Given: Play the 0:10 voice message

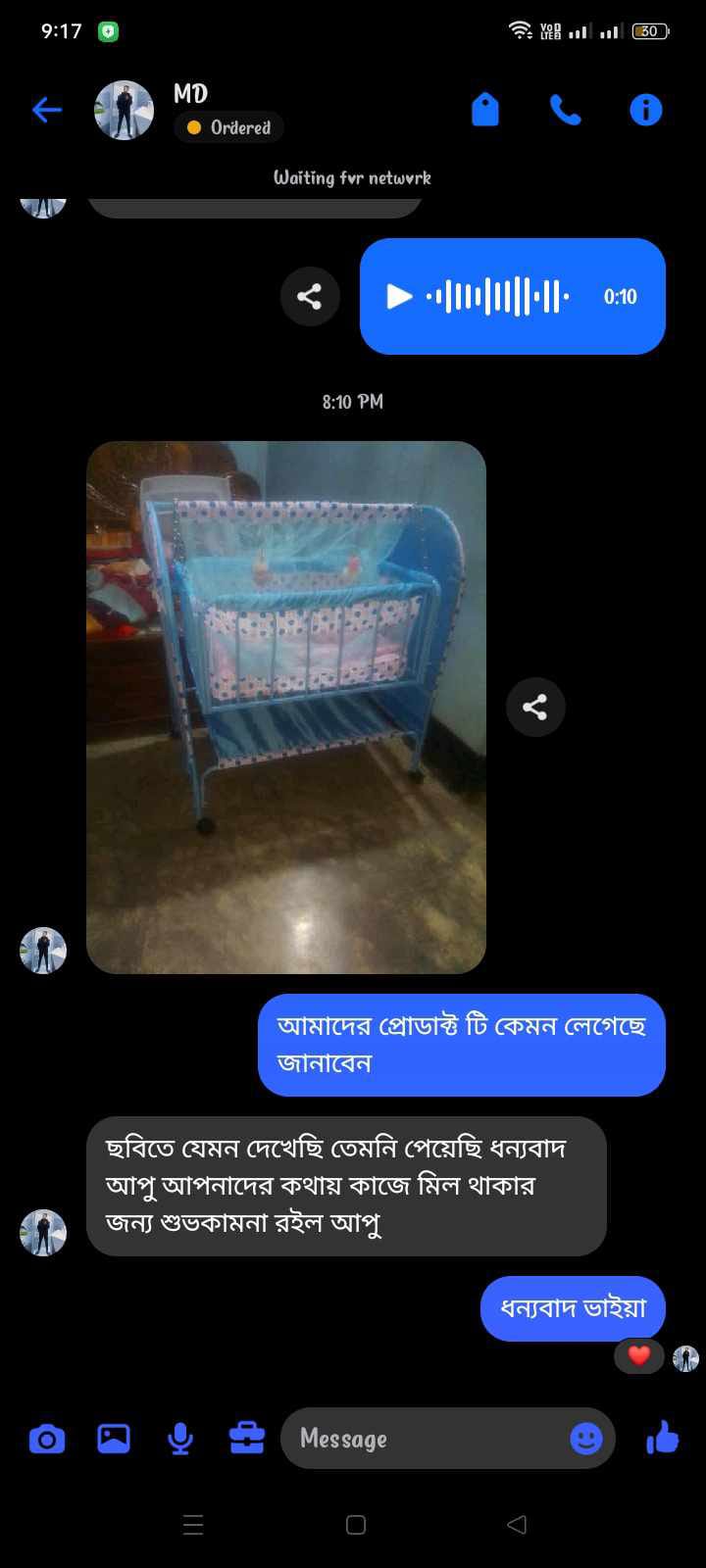Looking at the screenshot, I should coord(399,296).
